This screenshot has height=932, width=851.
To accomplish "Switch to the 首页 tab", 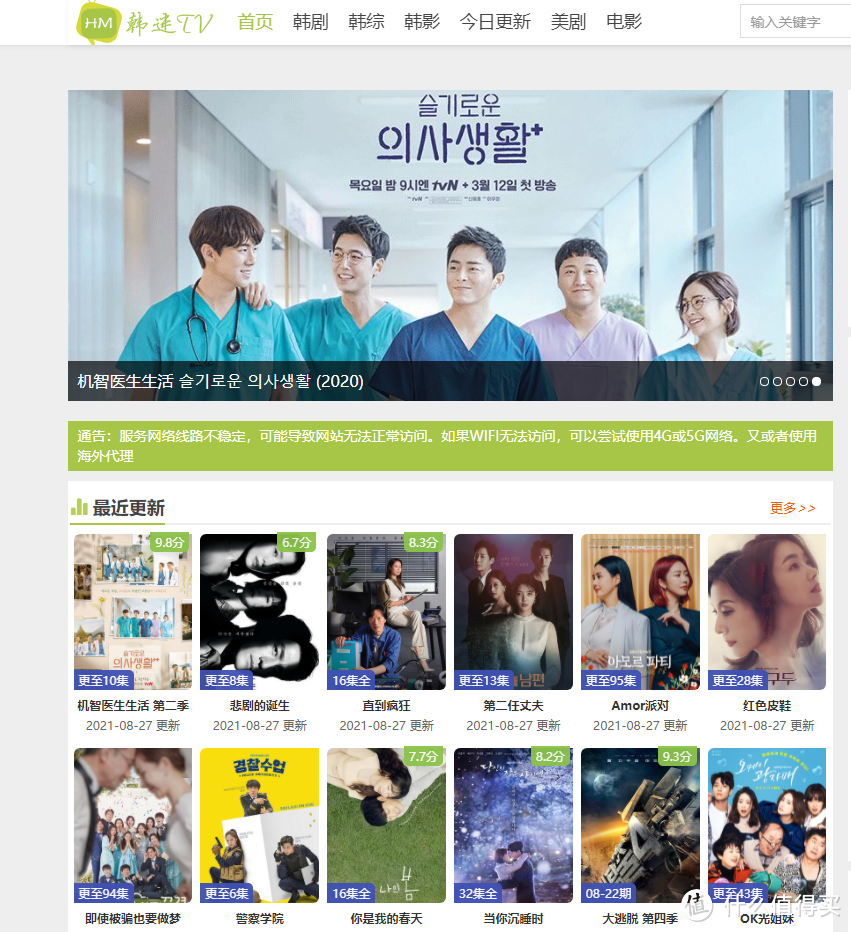I will 255,21.
